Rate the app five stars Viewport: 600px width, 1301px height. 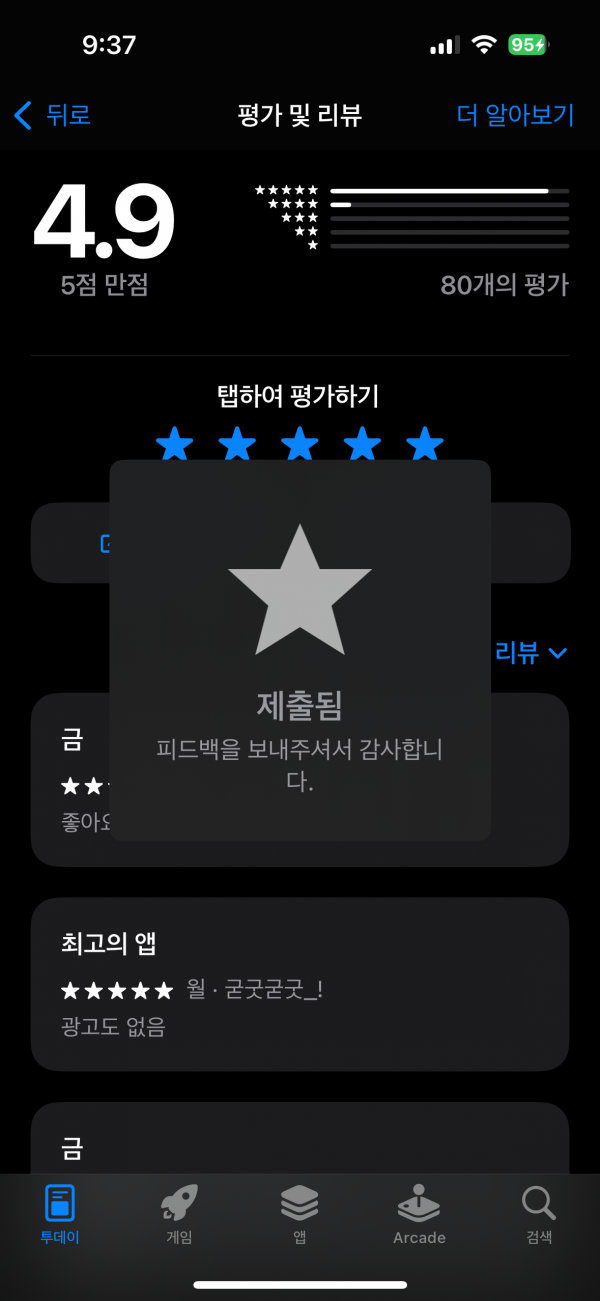click(x=425, y=443)
